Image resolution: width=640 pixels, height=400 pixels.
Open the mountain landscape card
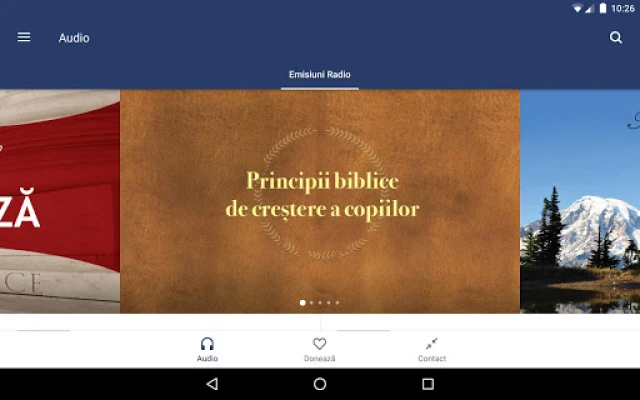(x=580, y=200)
